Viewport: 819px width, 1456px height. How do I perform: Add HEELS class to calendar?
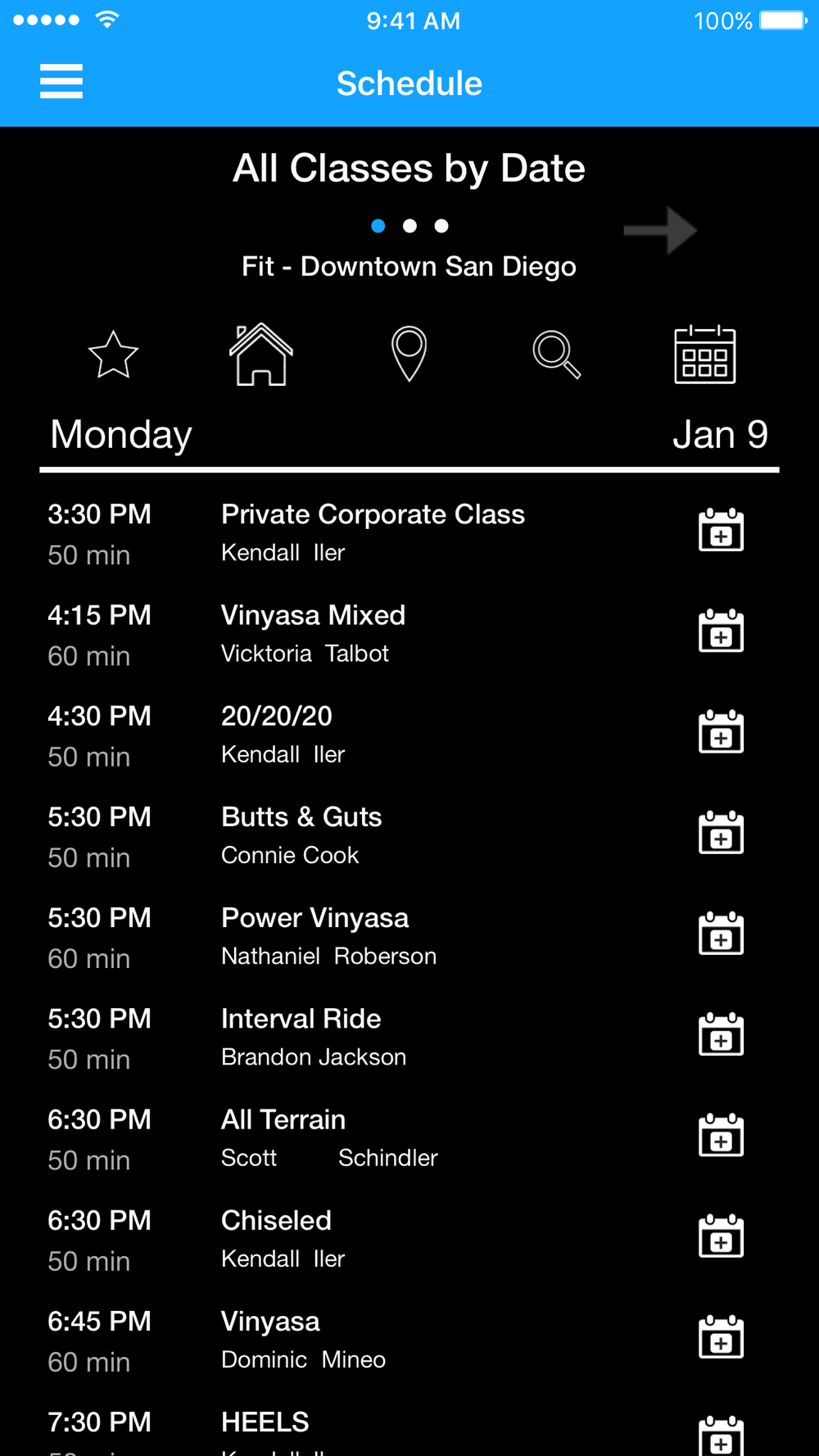pyautogui.click(x=721, y=1436)
